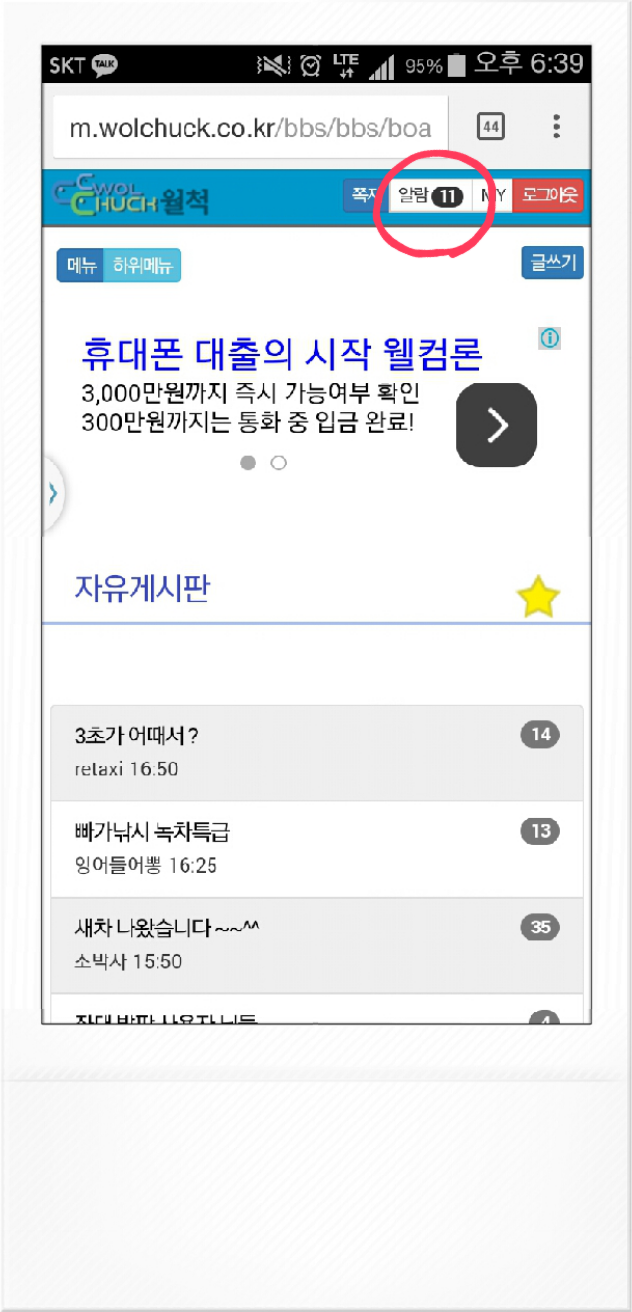The height and width of the screenshot is (1312, 632).
Task: Tap 글쓰기 to write a post
Action: pyautogui.click(x=552, y=263)
